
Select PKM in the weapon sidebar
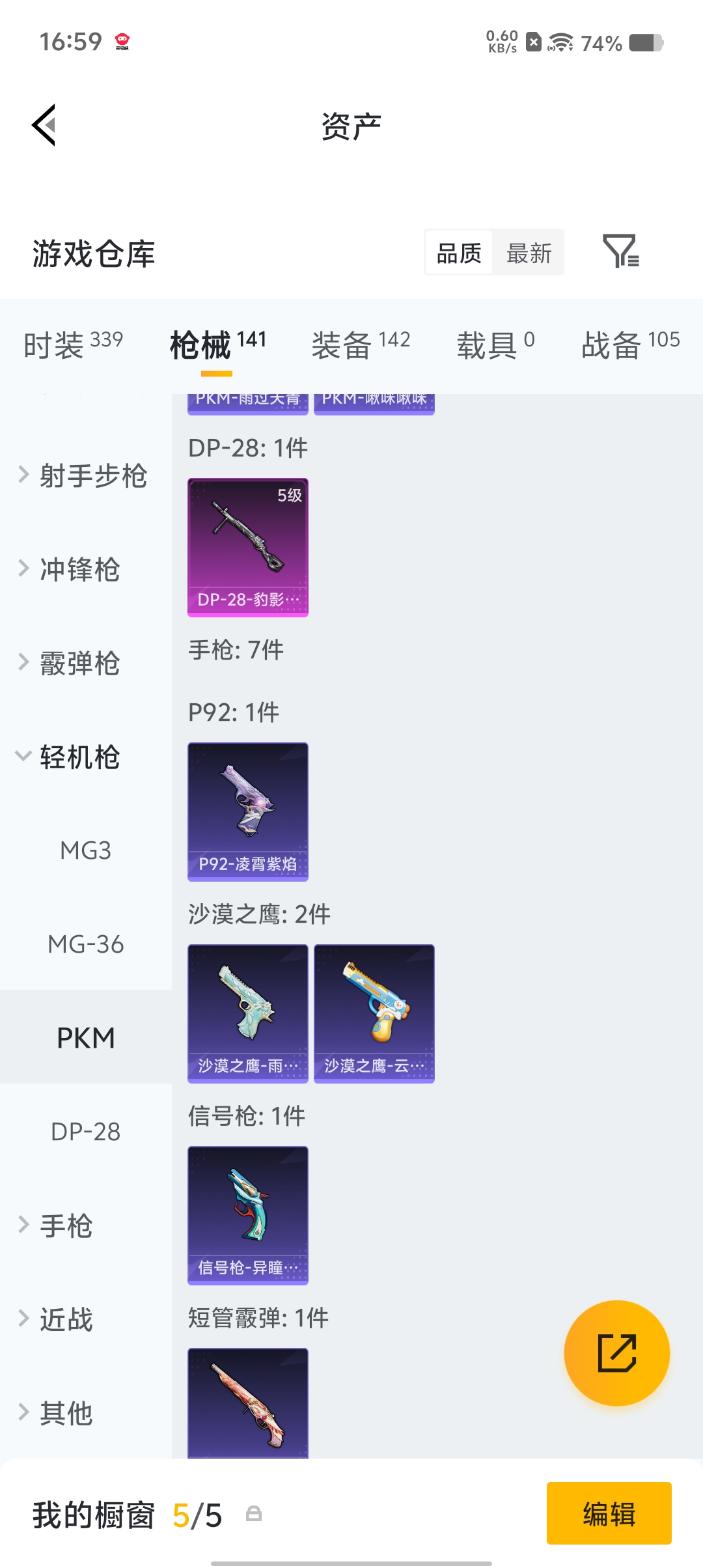pos(85,1037)
